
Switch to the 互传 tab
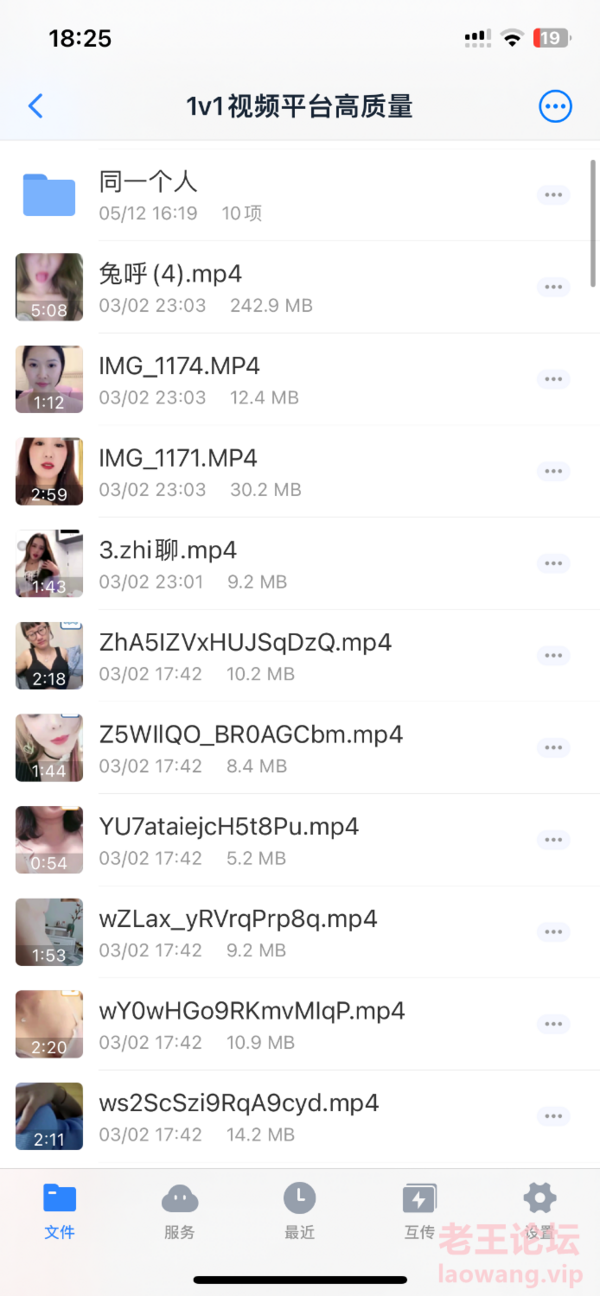click(x=419, y=1210)
